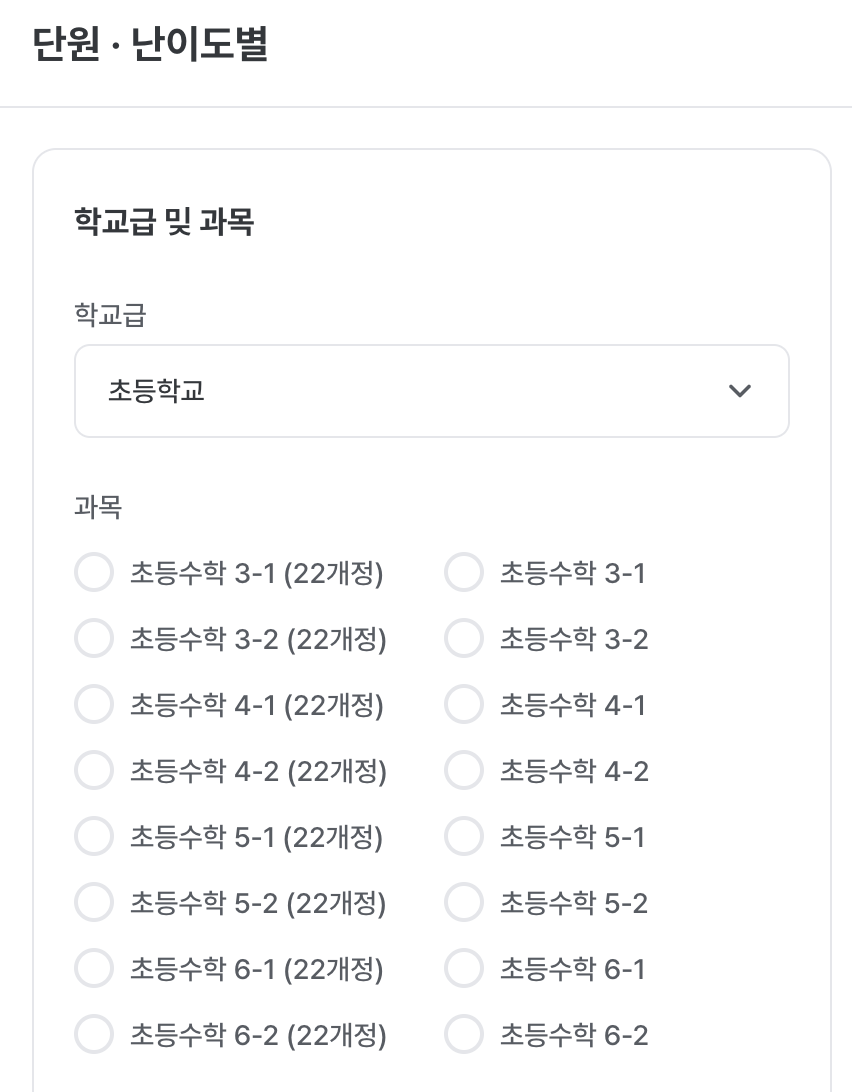The image size is (852, 1092).
Task: Open the 학교급 dropdown showing 초등학교
Action: (x=431, y=391)
